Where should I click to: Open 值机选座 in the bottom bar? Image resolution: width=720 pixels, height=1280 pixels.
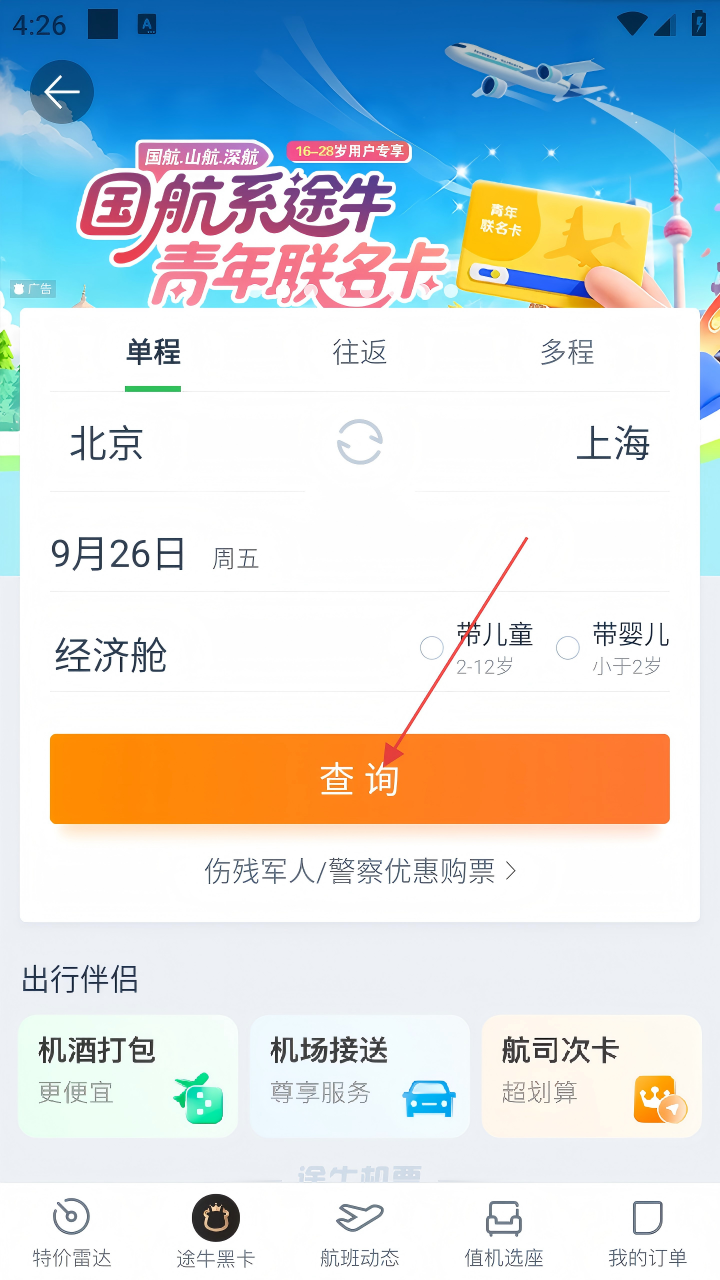[x=504, y=1232]
